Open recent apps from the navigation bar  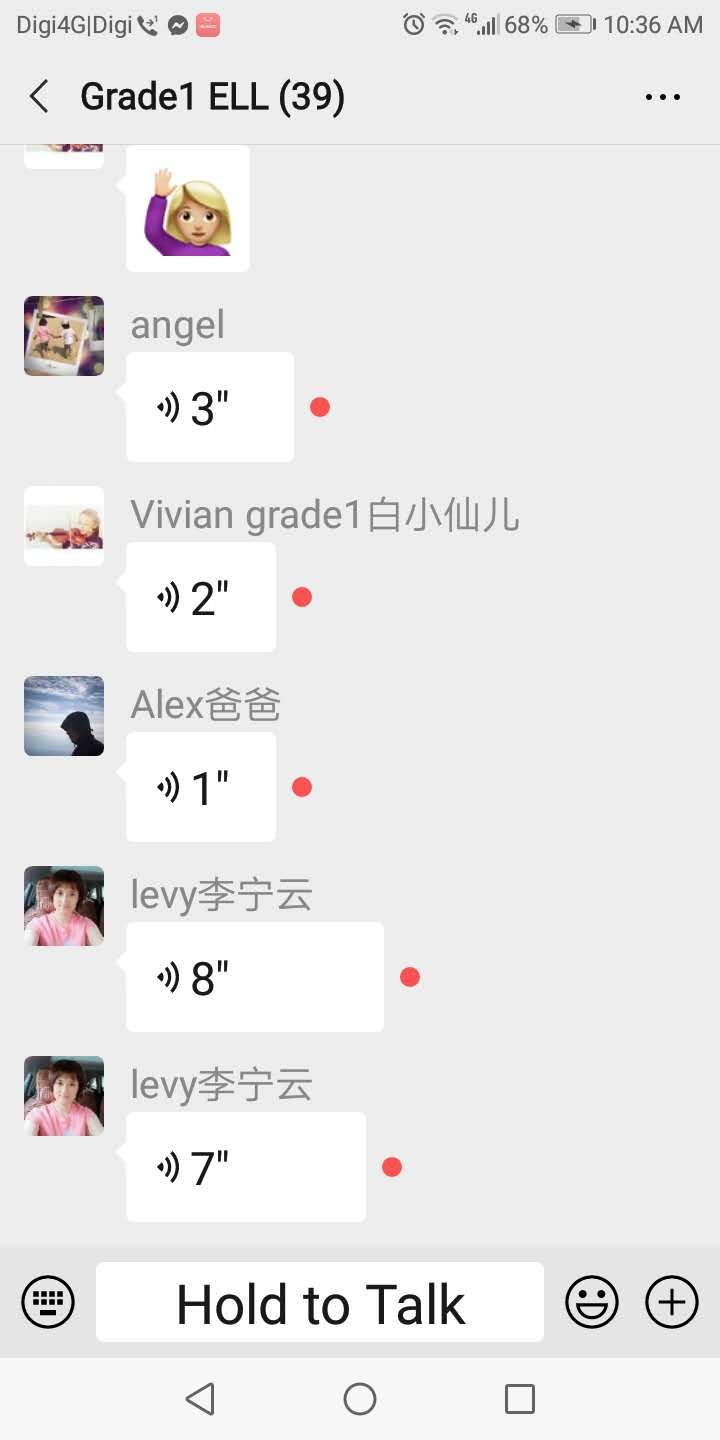click(x=520, y=1398)
